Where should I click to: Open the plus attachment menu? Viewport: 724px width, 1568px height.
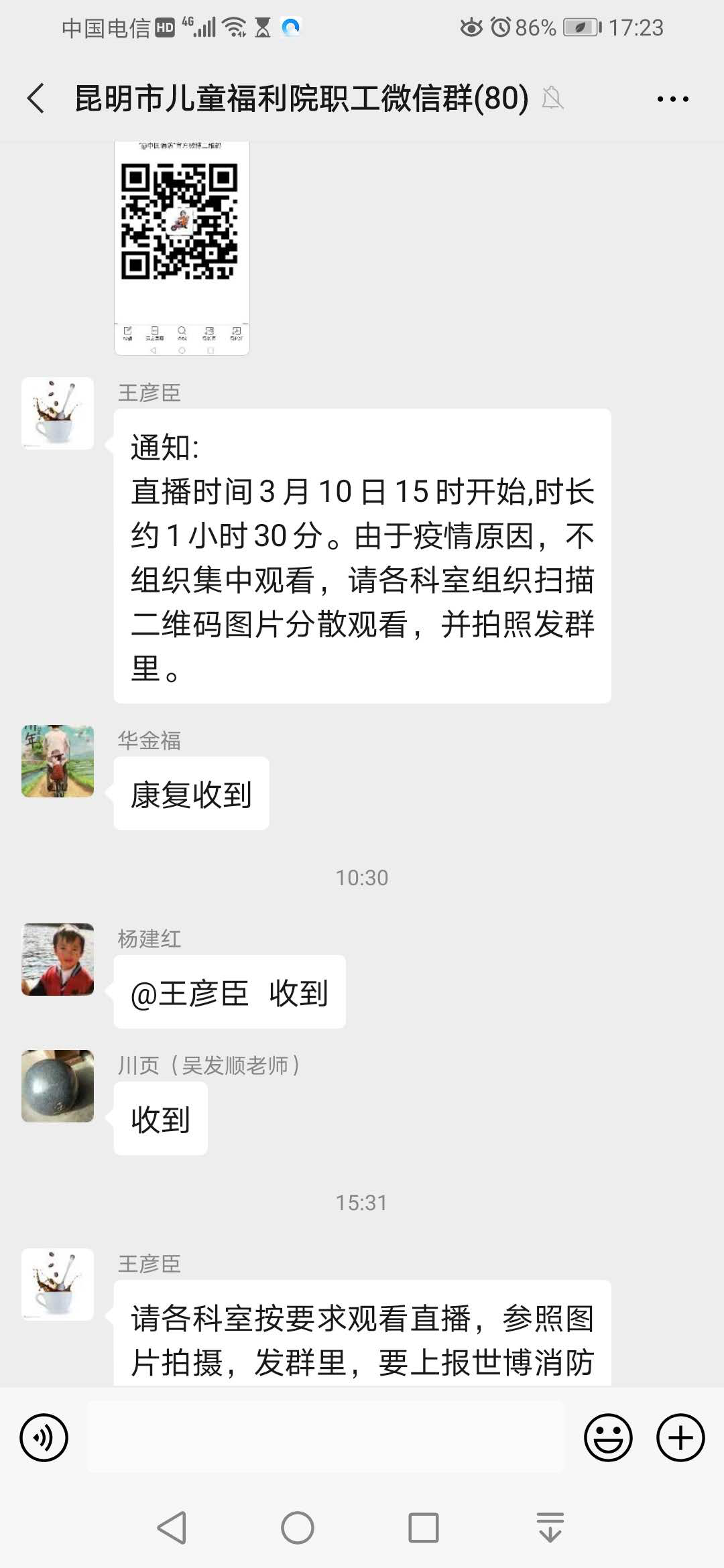click(680, 1438)
